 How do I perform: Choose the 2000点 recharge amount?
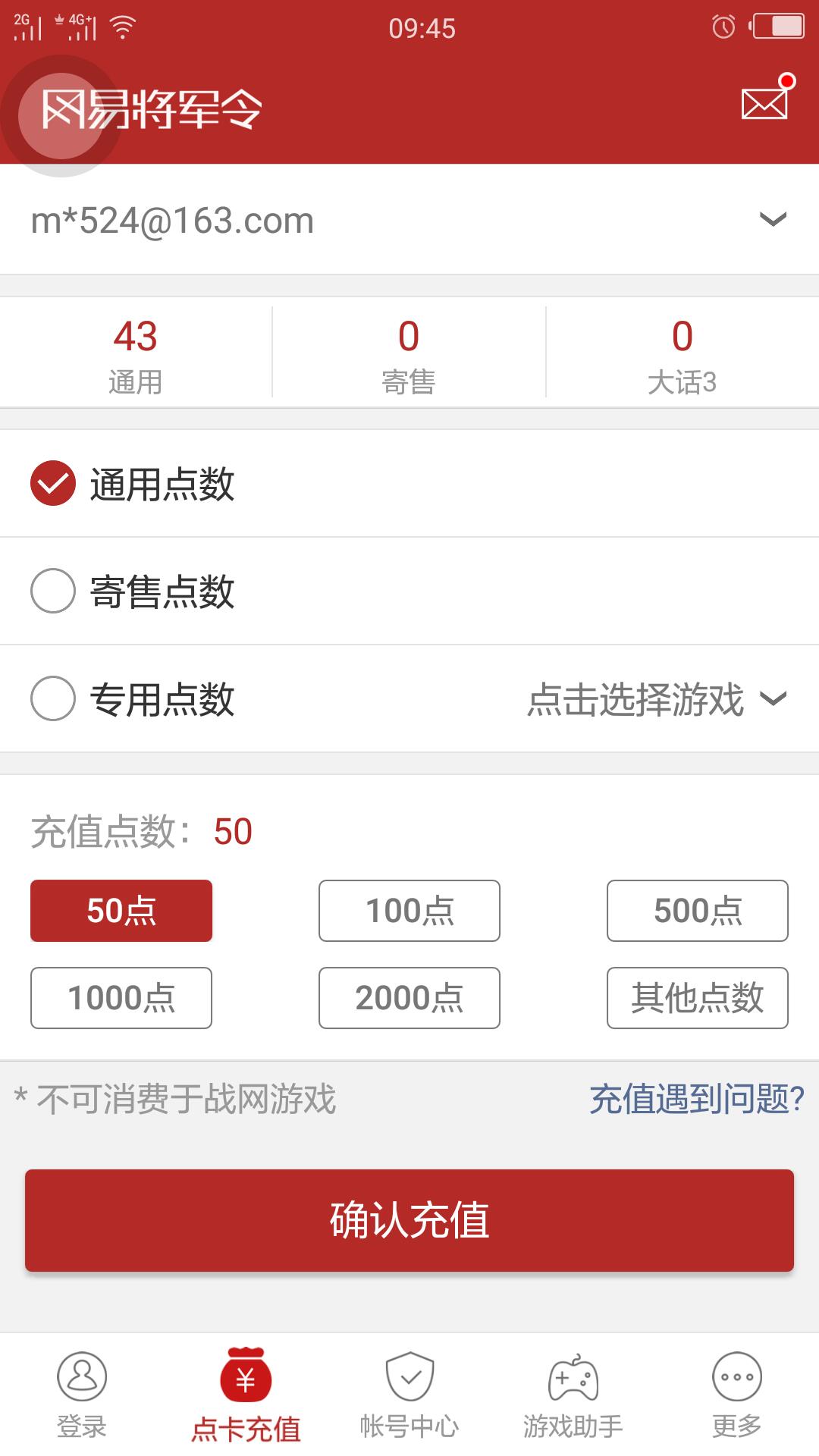click(409, 998)
